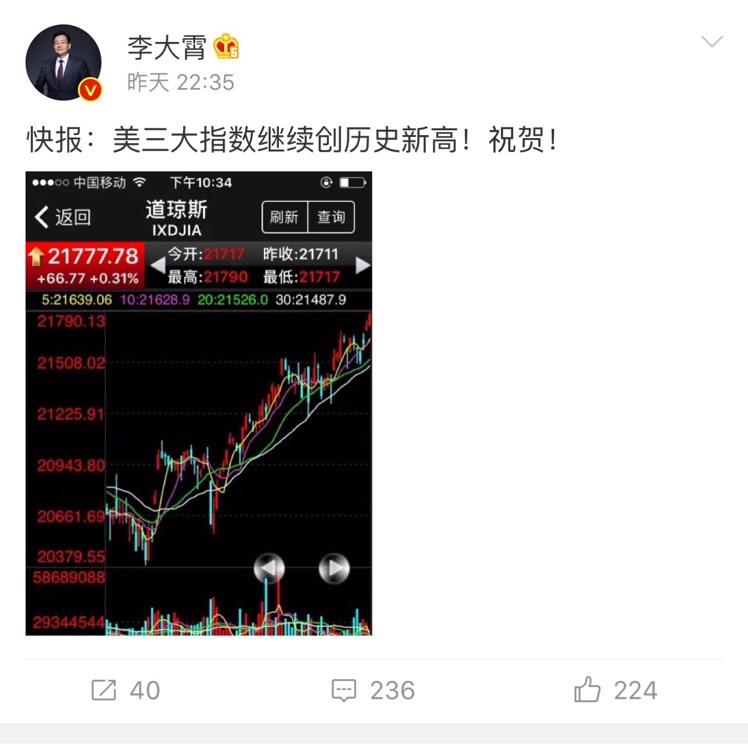Open 李大霄's username link
This screenshot has height=750, width=748.
[167, 45]
